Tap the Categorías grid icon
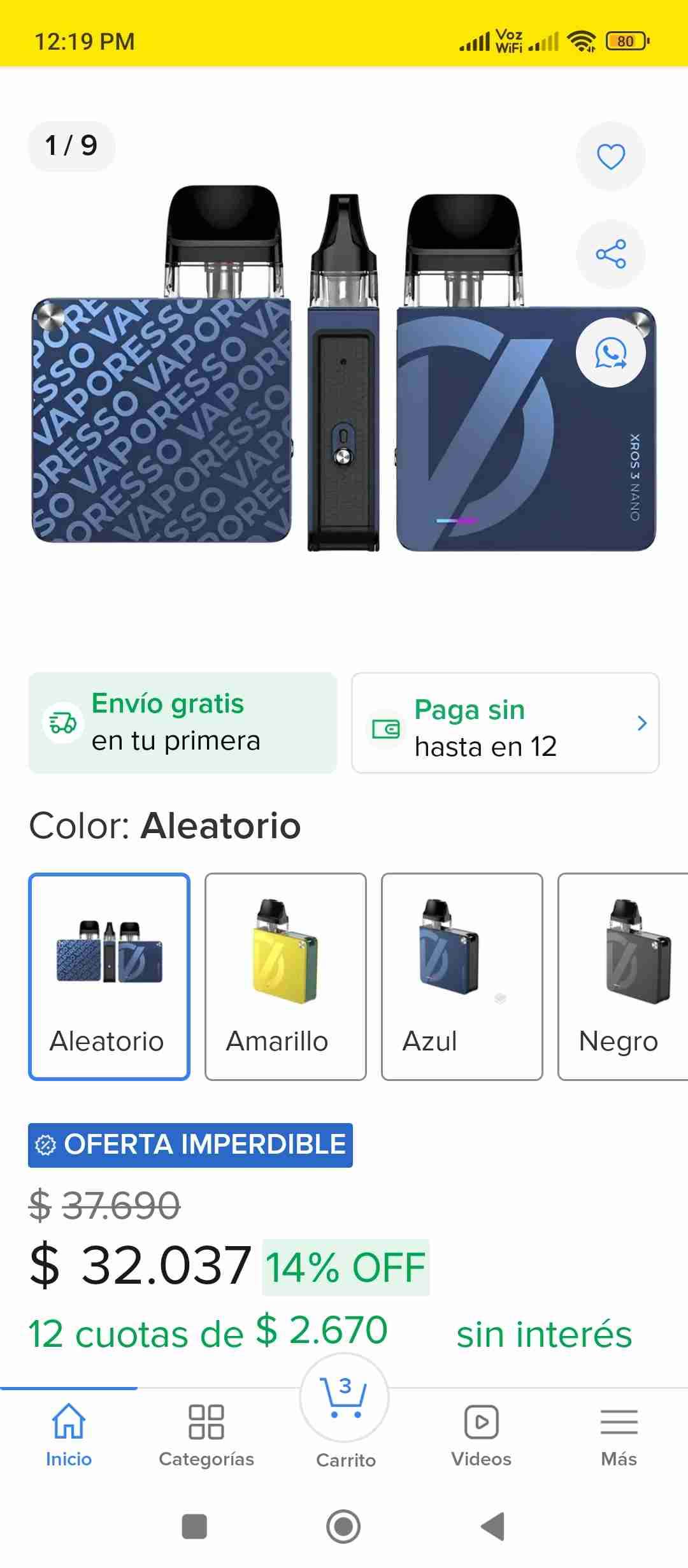 (x=205, y=1421)
